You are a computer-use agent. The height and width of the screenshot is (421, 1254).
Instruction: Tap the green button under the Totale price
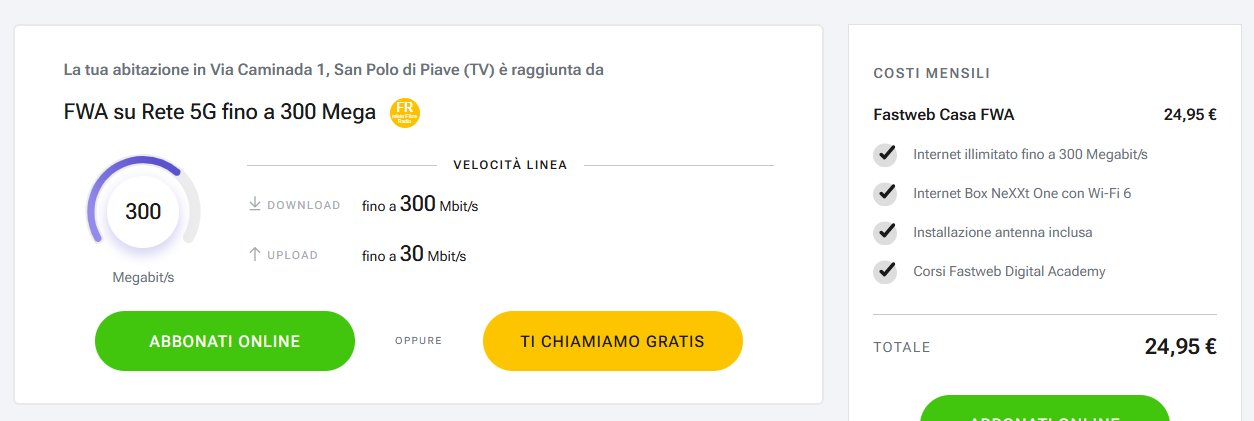pos(1044,410)
